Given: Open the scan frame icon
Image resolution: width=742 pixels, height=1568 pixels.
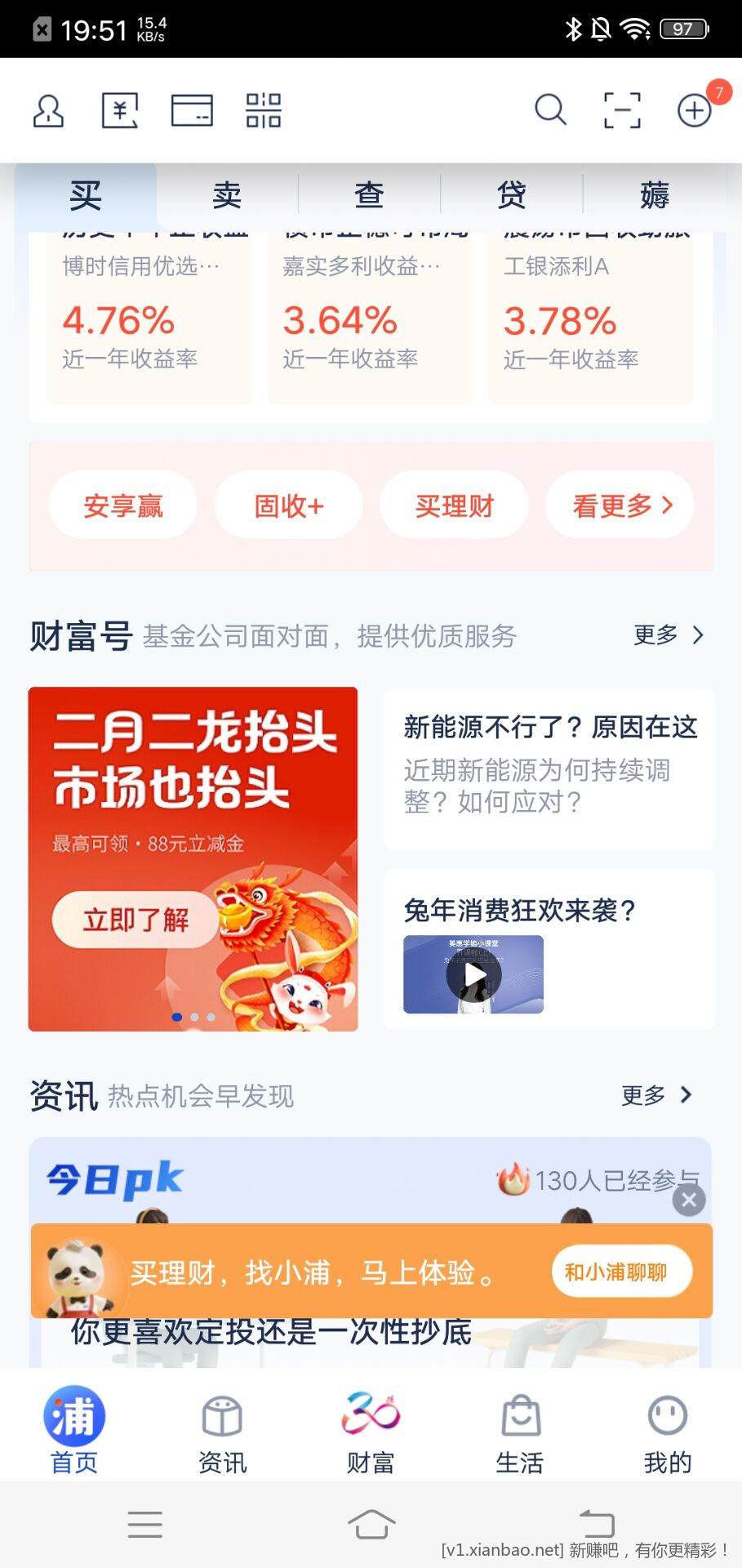Looking at the screenshot, I should 622,110.
